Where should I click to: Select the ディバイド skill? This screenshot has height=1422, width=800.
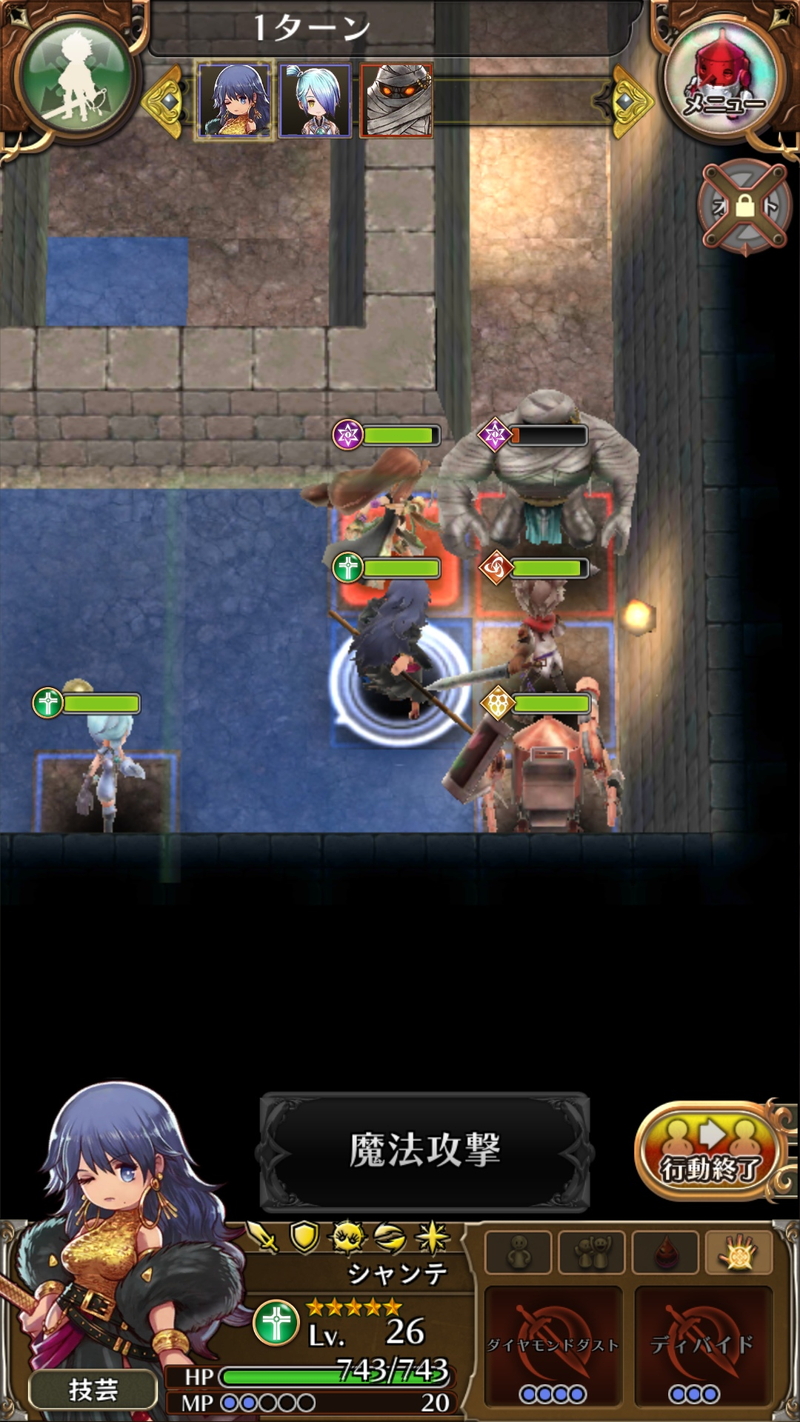pos(703,1347)
